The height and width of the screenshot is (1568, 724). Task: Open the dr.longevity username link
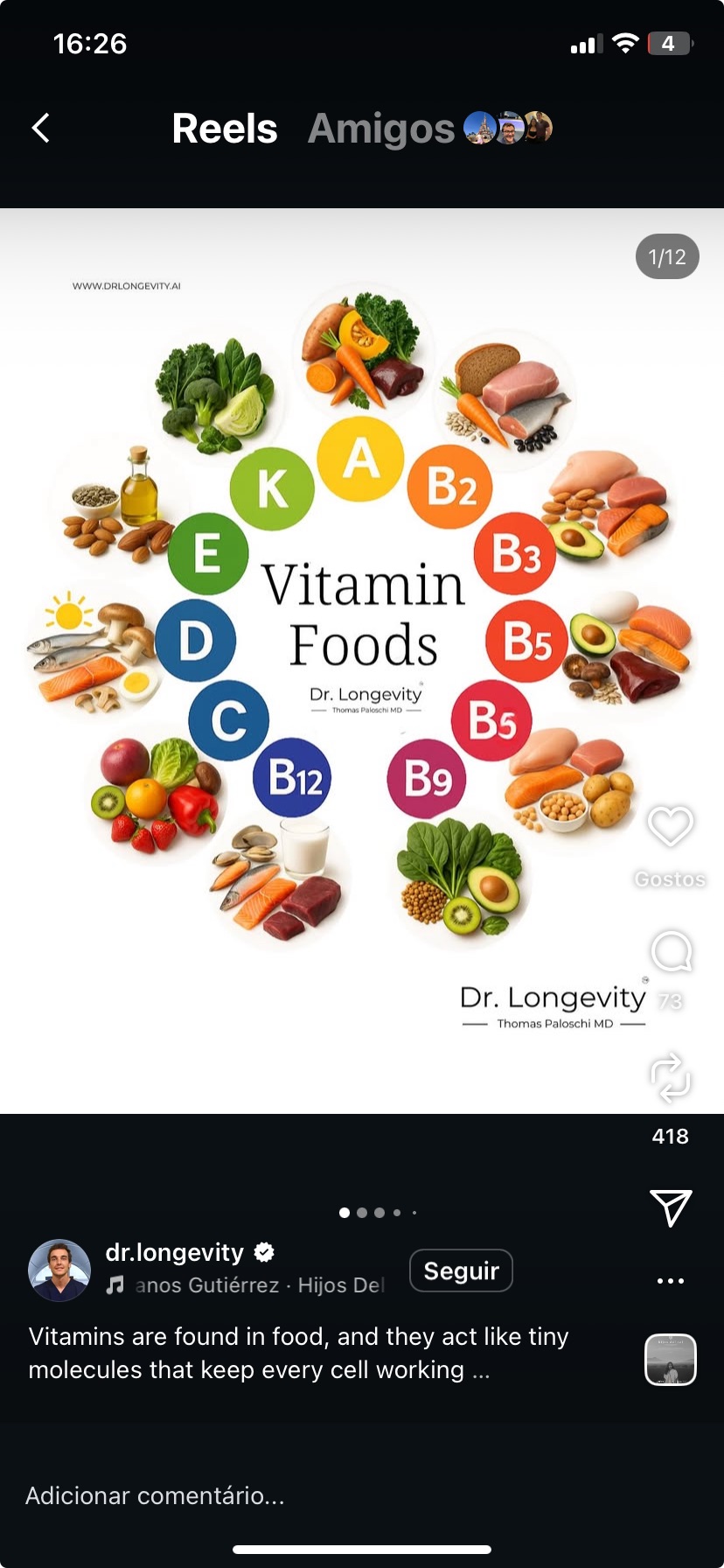[175, 1253]
